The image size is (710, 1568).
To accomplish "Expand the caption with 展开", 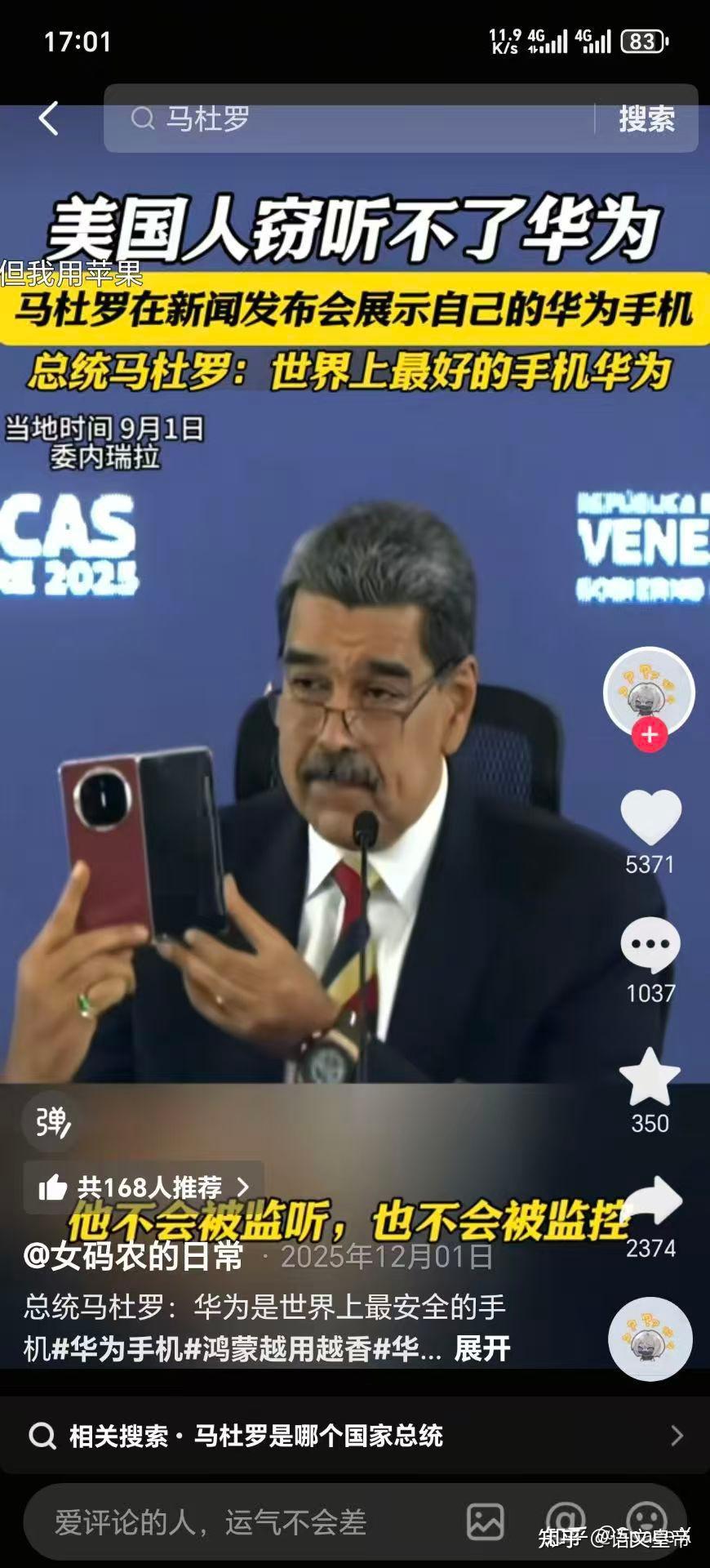I will pyautogui.click(x=482, y=1348).
